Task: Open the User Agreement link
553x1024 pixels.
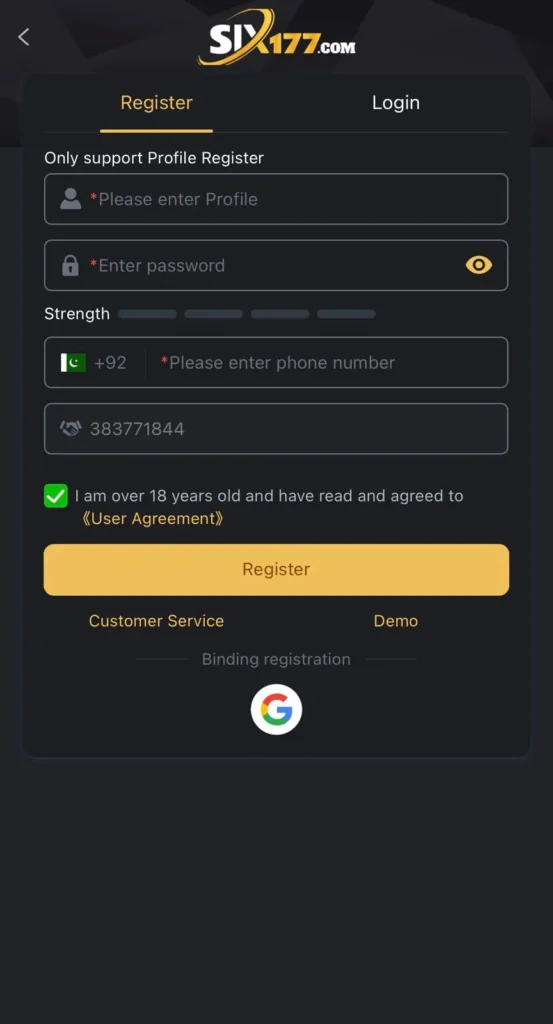Action: click(x=152, y=519)
